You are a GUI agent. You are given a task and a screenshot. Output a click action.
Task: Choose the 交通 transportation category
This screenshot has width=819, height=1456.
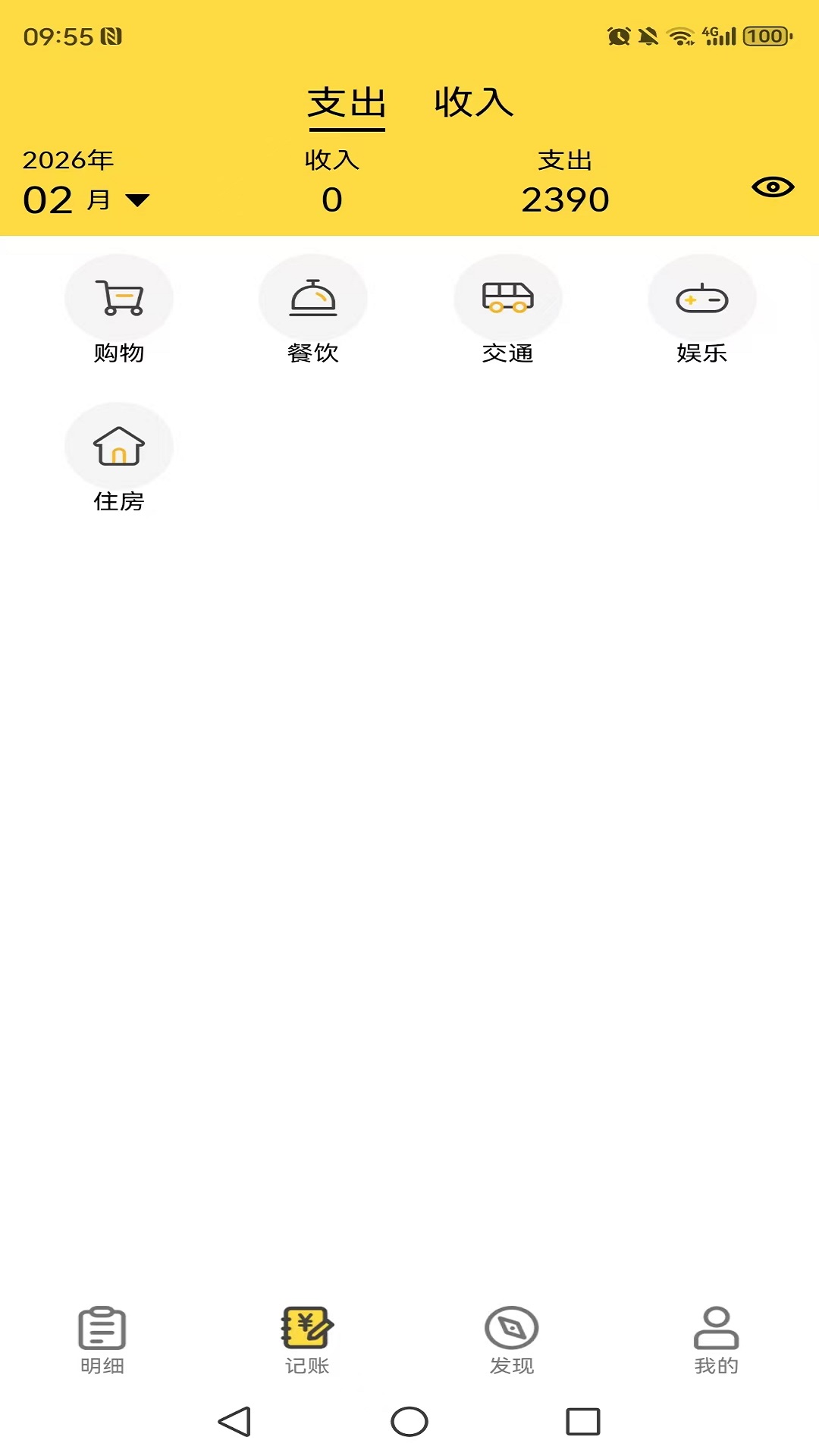pos(507,297)
